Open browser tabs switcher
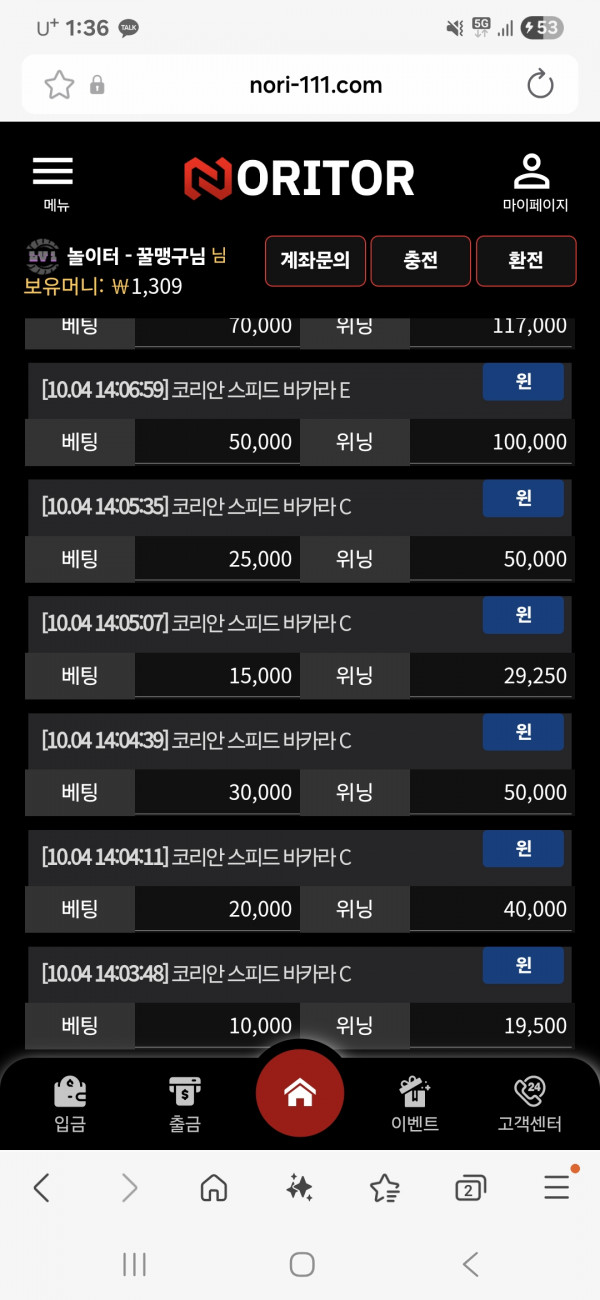This screenshot has width=600, height=1300. pyautogui.click(x=470, y=1187)
